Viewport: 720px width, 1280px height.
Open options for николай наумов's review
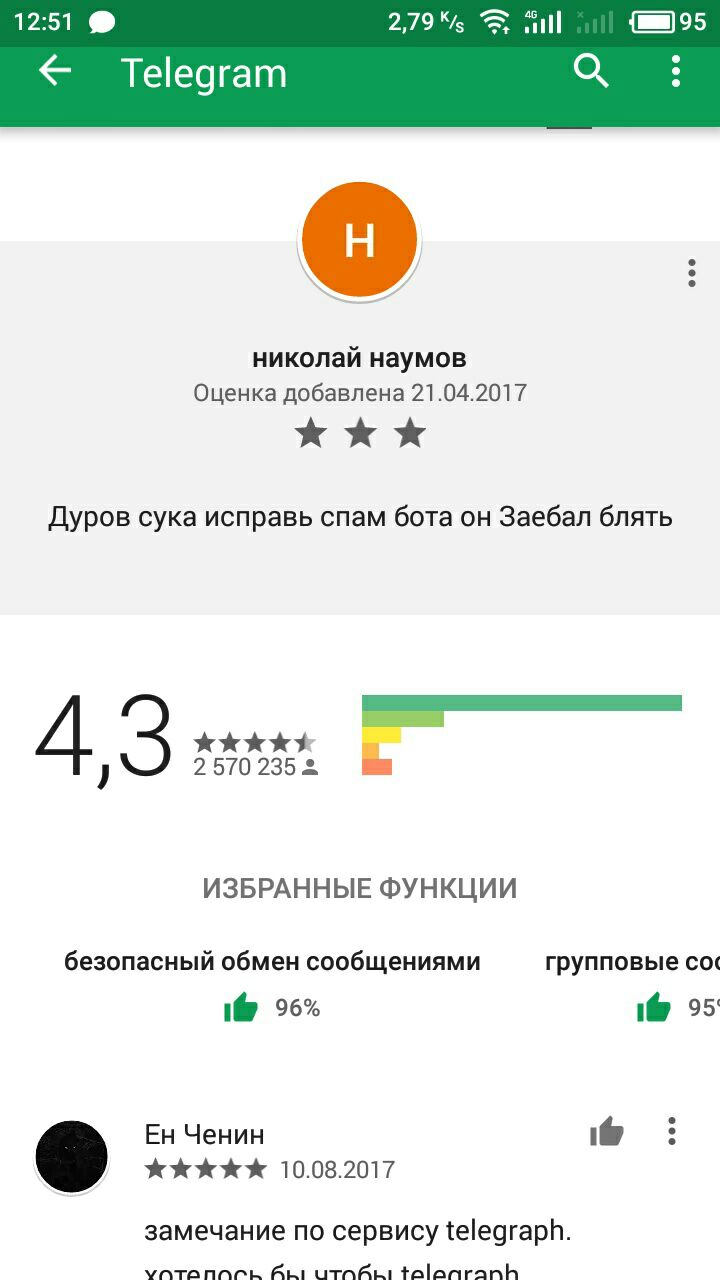(x=691, y=273)
